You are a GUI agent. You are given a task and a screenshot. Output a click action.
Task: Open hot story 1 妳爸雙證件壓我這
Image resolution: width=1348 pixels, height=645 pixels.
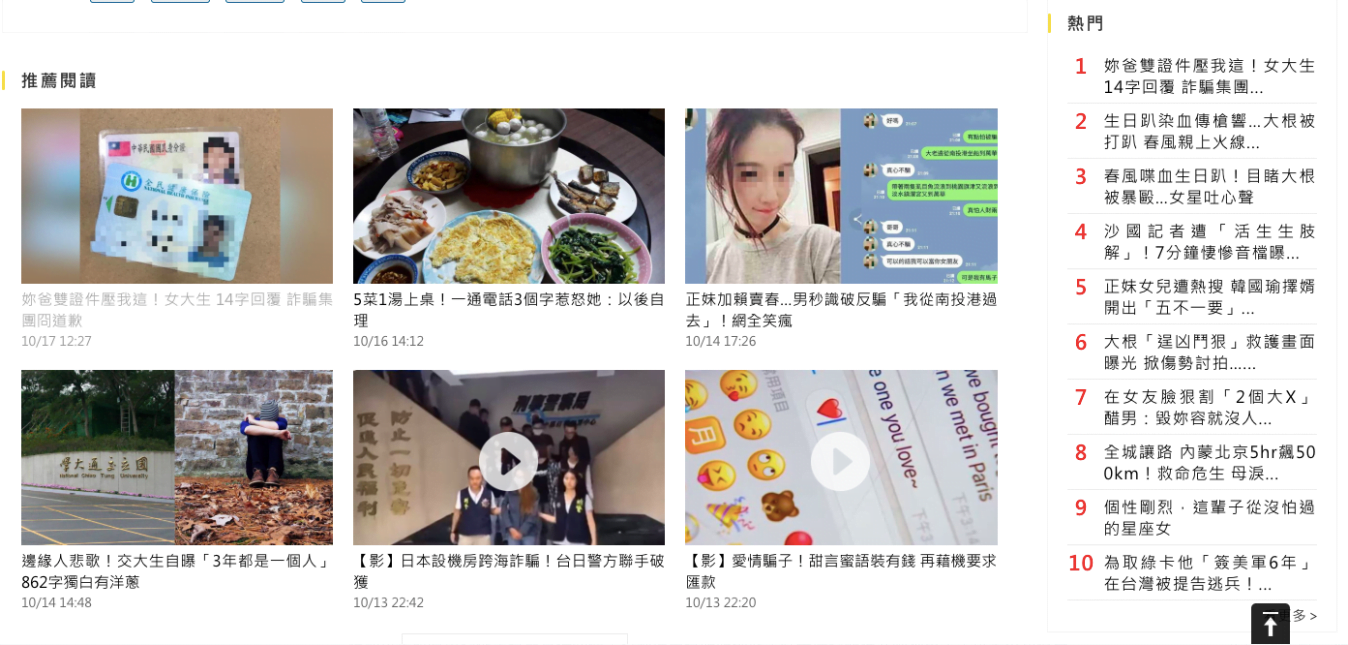(1208, 76)
